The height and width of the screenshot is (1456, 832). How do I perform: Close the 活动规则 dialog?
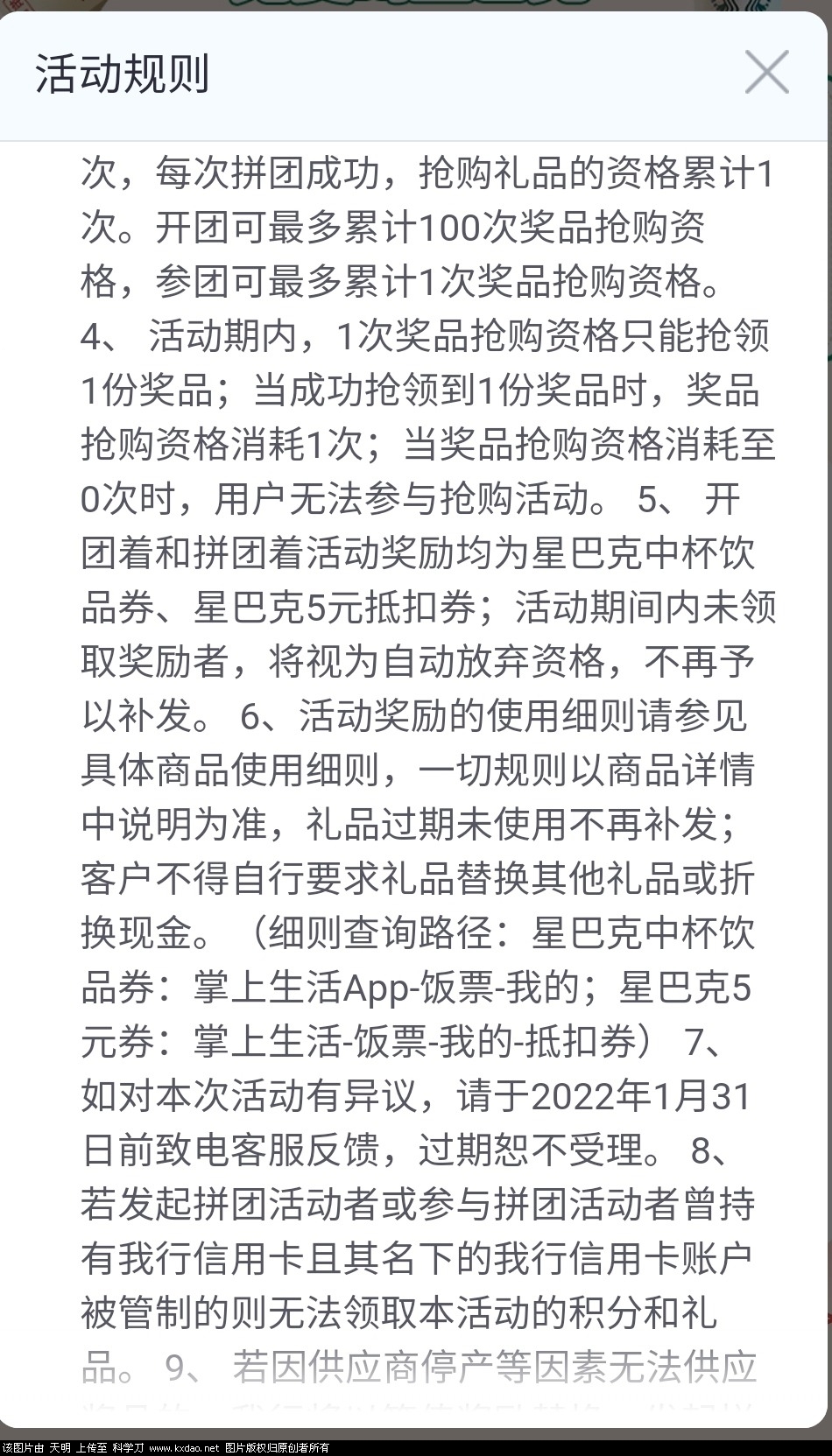pos(766,72)
